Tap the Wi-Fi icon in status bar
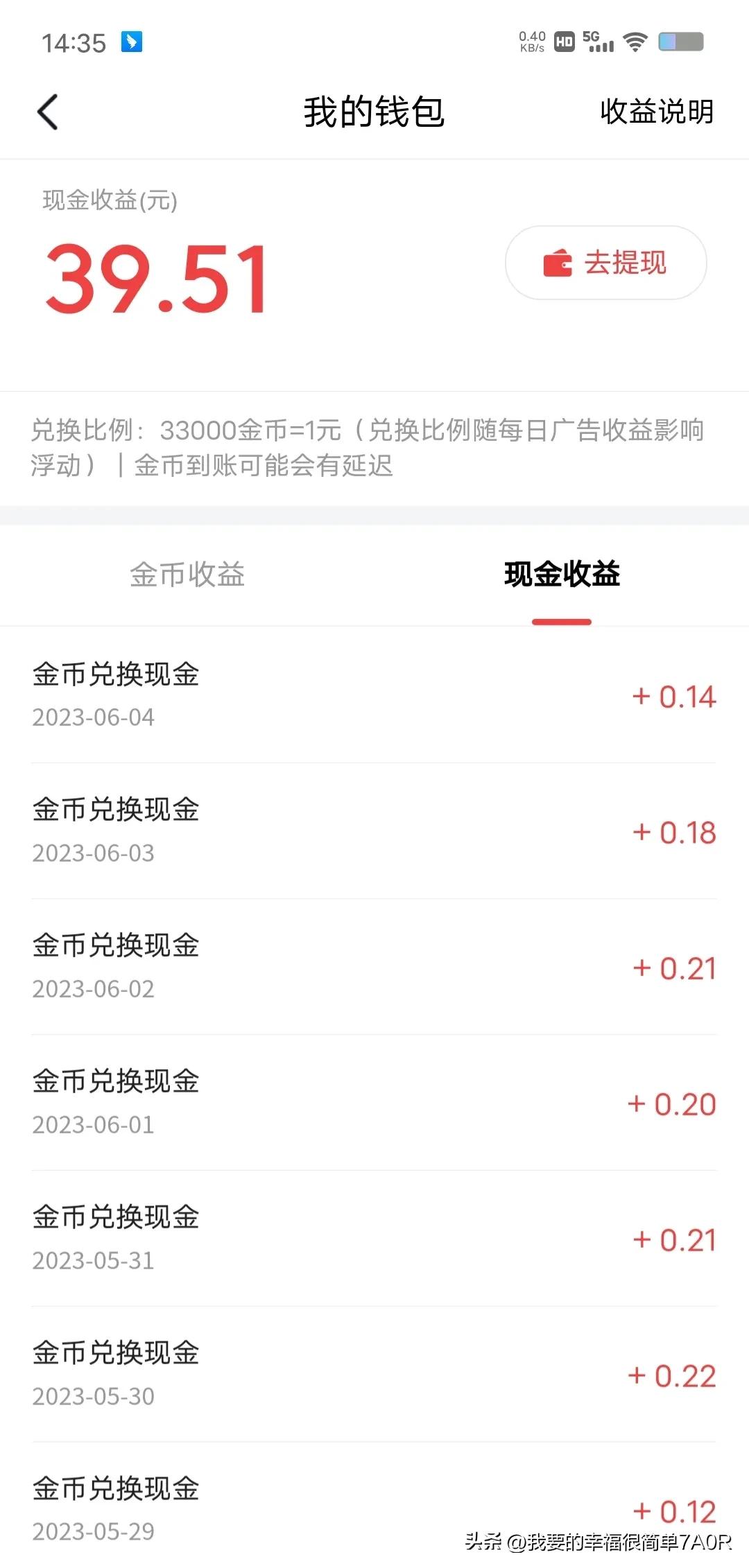Screen dimensions: 749x1568 tap(635, 42)
